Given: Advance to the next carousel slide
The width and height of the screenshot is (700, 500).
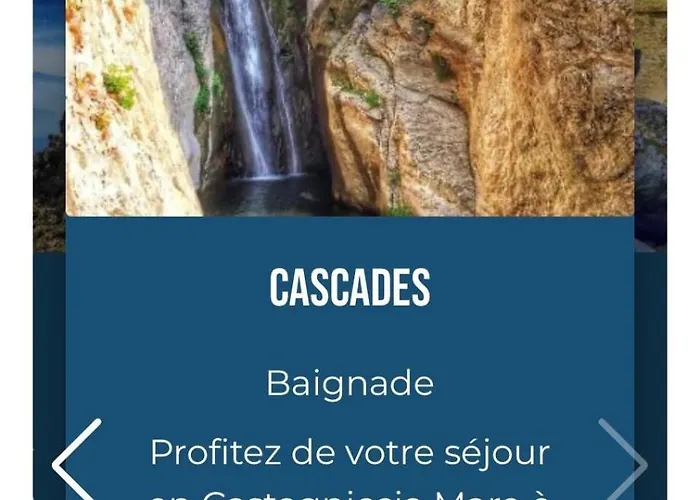Looking at the screenshot, I should (x=623, y=462).
